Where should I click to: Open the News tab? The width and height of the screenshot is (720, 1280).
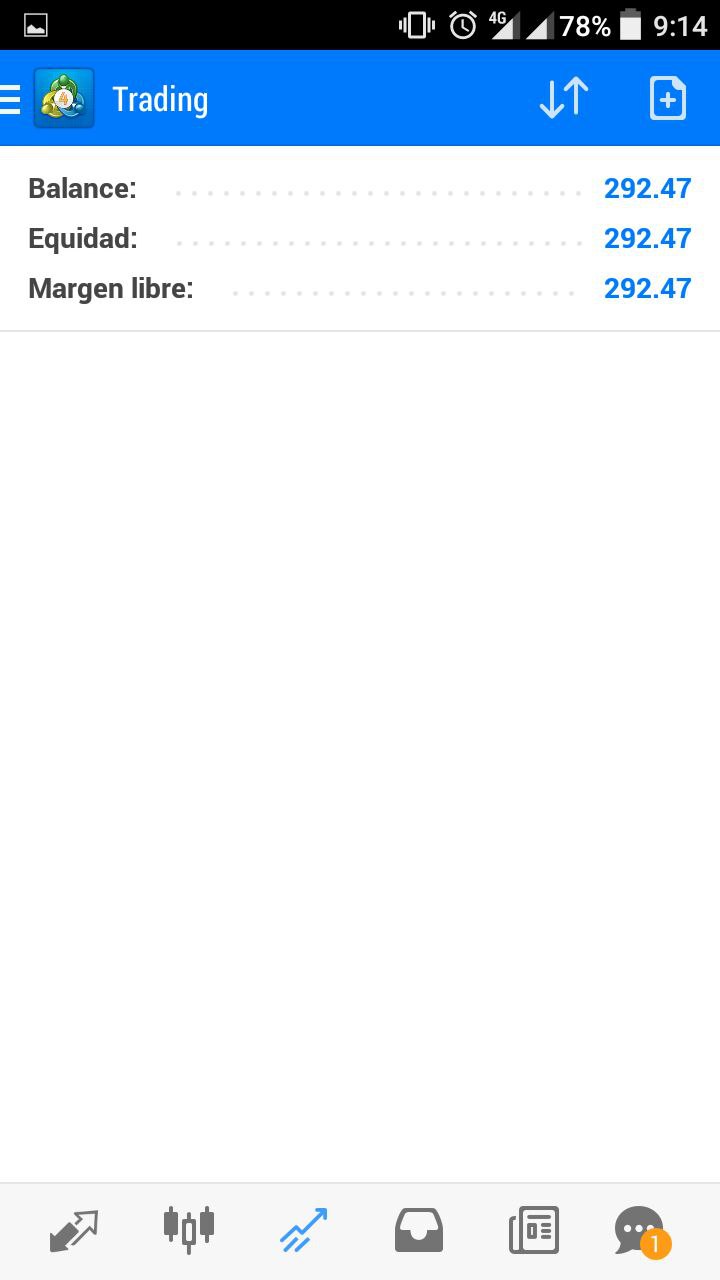point(534,1230)
